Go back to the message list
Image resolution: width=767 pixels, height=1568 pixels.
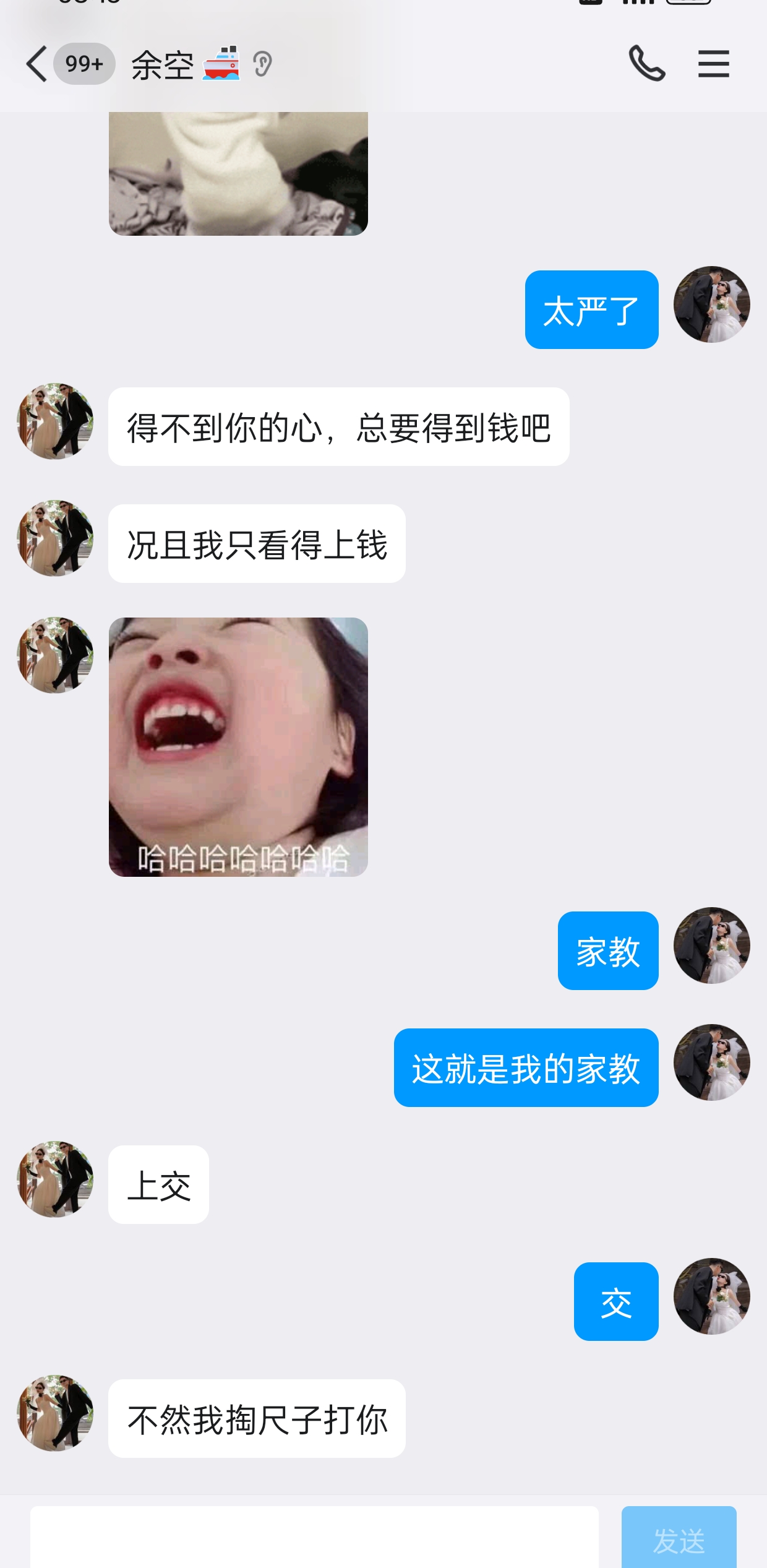click(37, 64)
